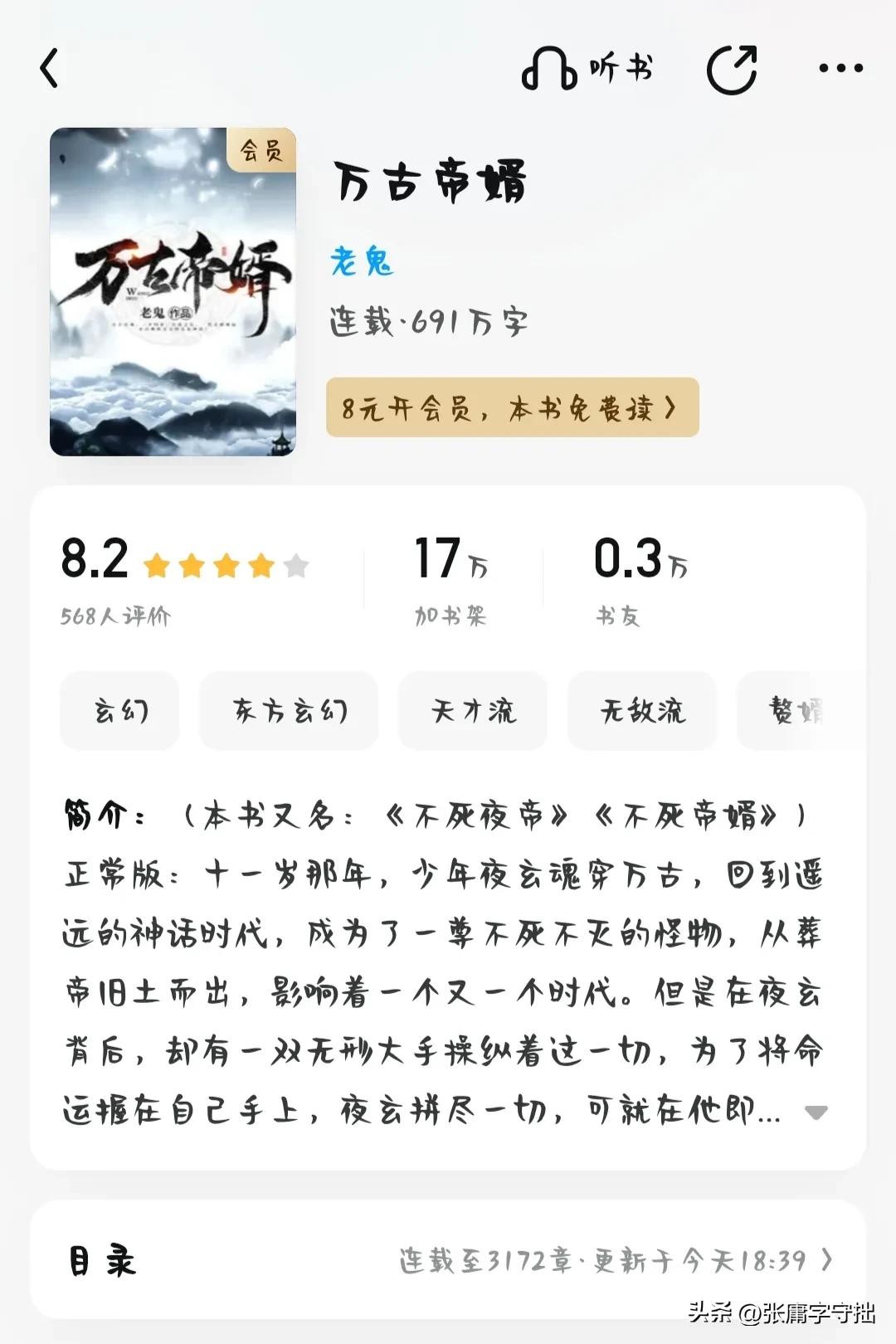896x1344 pixels.
Task: Select the 玄幻 tag
Action: (x=119, y=711)
